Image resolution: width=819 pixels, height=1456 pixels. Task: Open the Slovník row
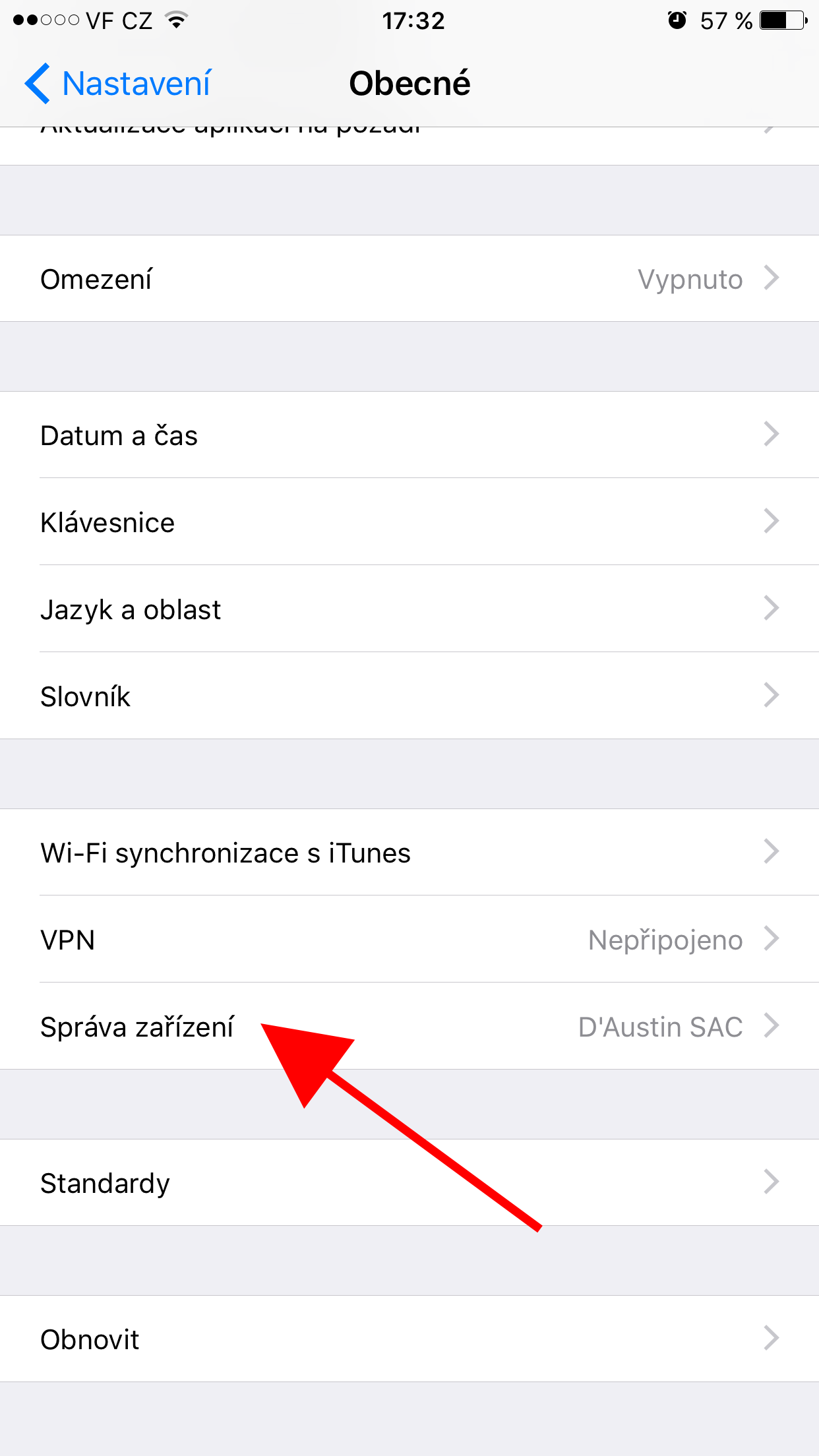[409, 696]
